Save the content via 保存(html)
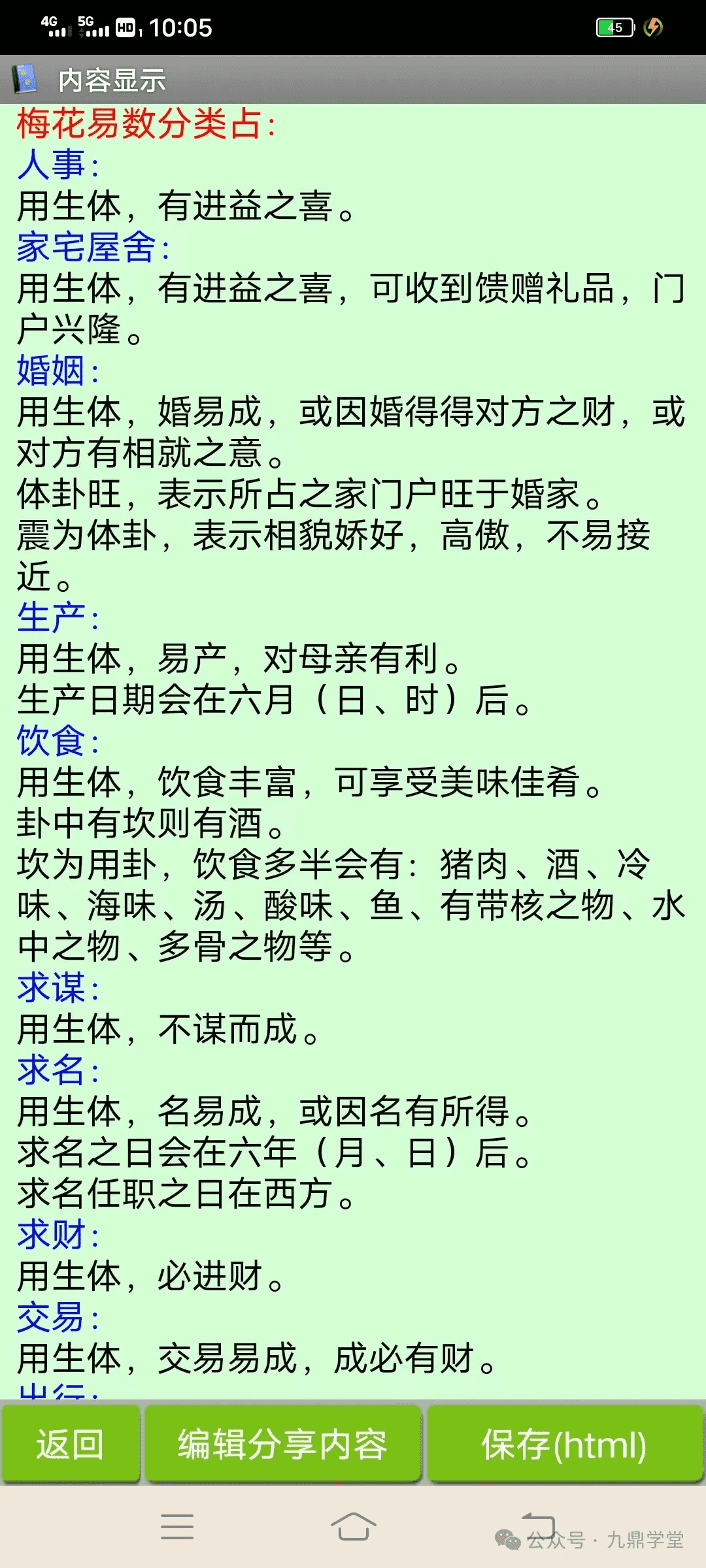706x1568 pixels. (564, 1444)
